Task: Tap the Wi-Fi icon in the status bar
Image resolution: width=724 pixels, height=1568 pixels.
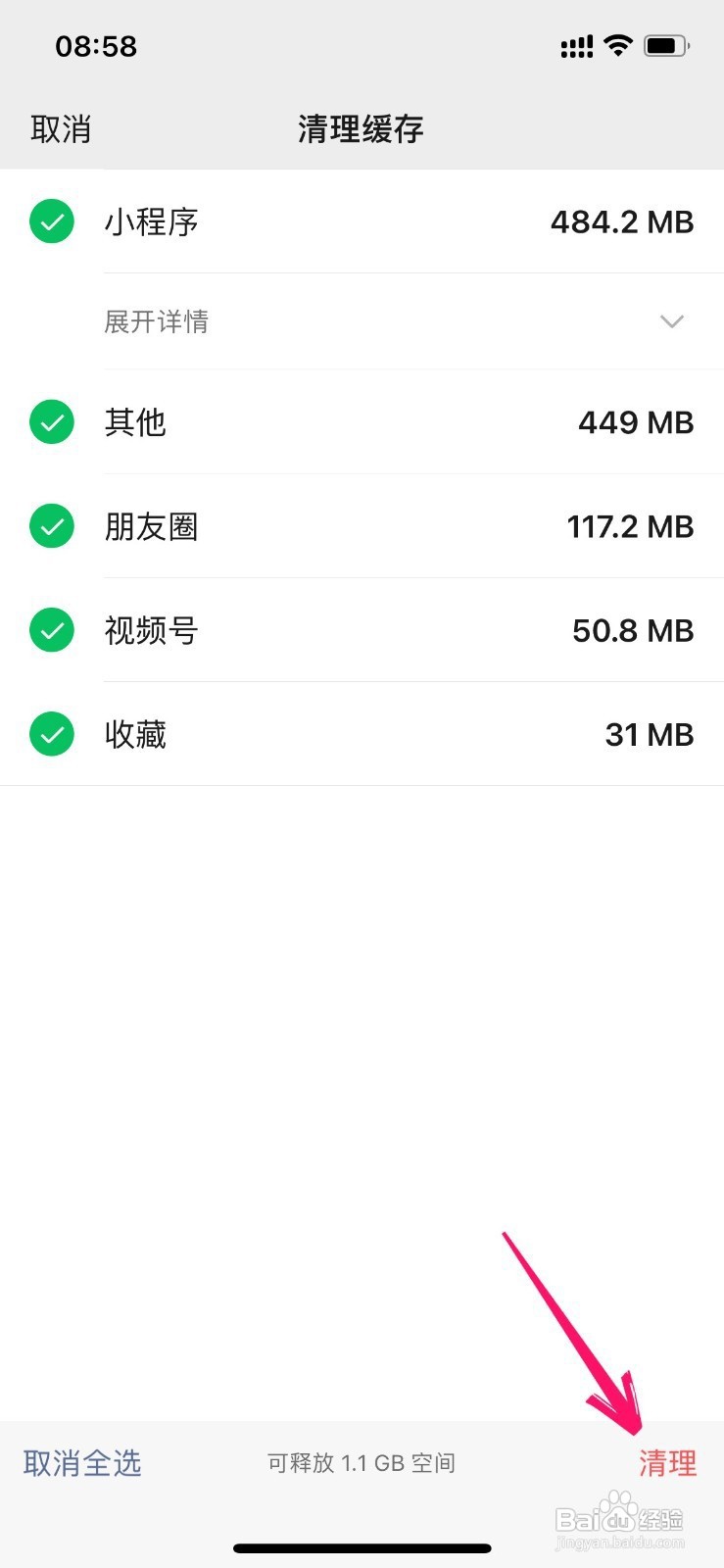Action: 619,44
